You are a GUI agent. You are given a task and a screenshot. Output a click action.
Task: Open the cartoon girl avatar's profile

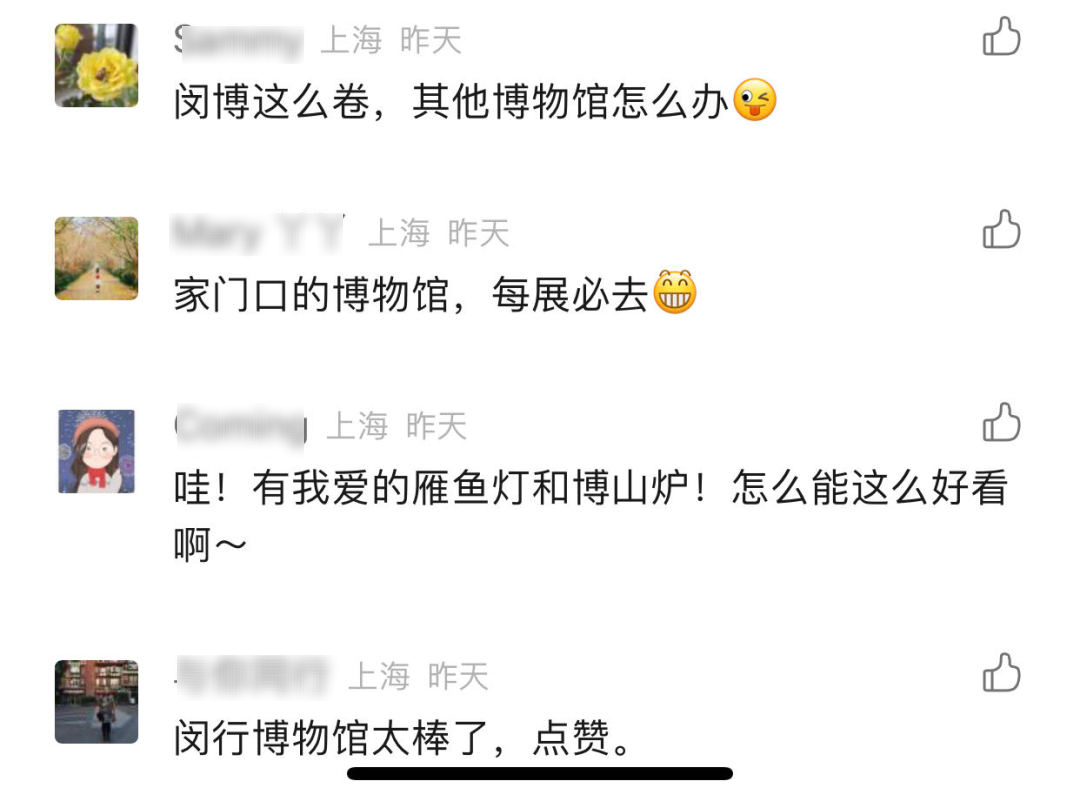(x=96, y=451)
